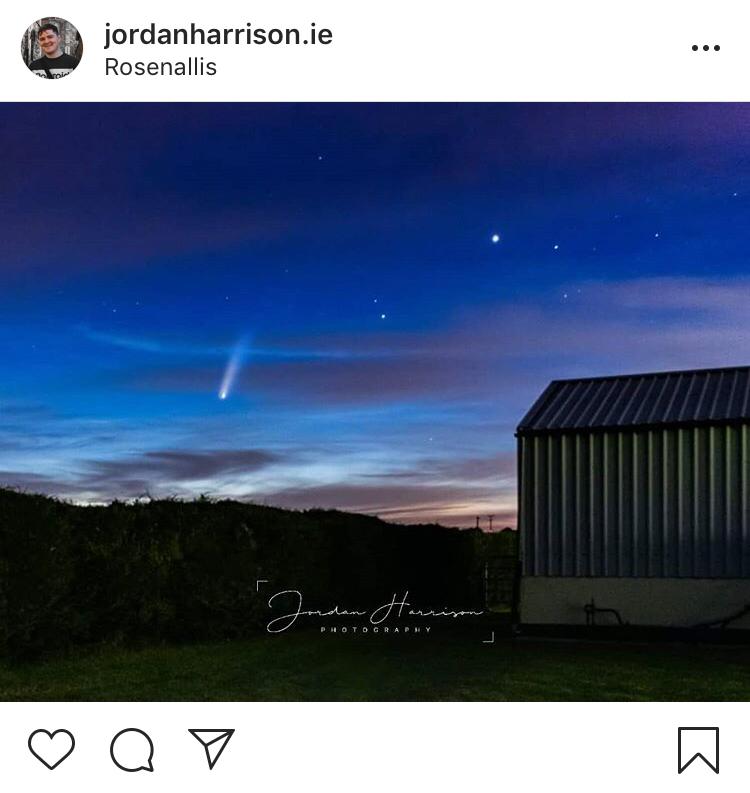Save the post with bookmark icon
Viewport: 750px width, 793px height.
pos(698,750)
